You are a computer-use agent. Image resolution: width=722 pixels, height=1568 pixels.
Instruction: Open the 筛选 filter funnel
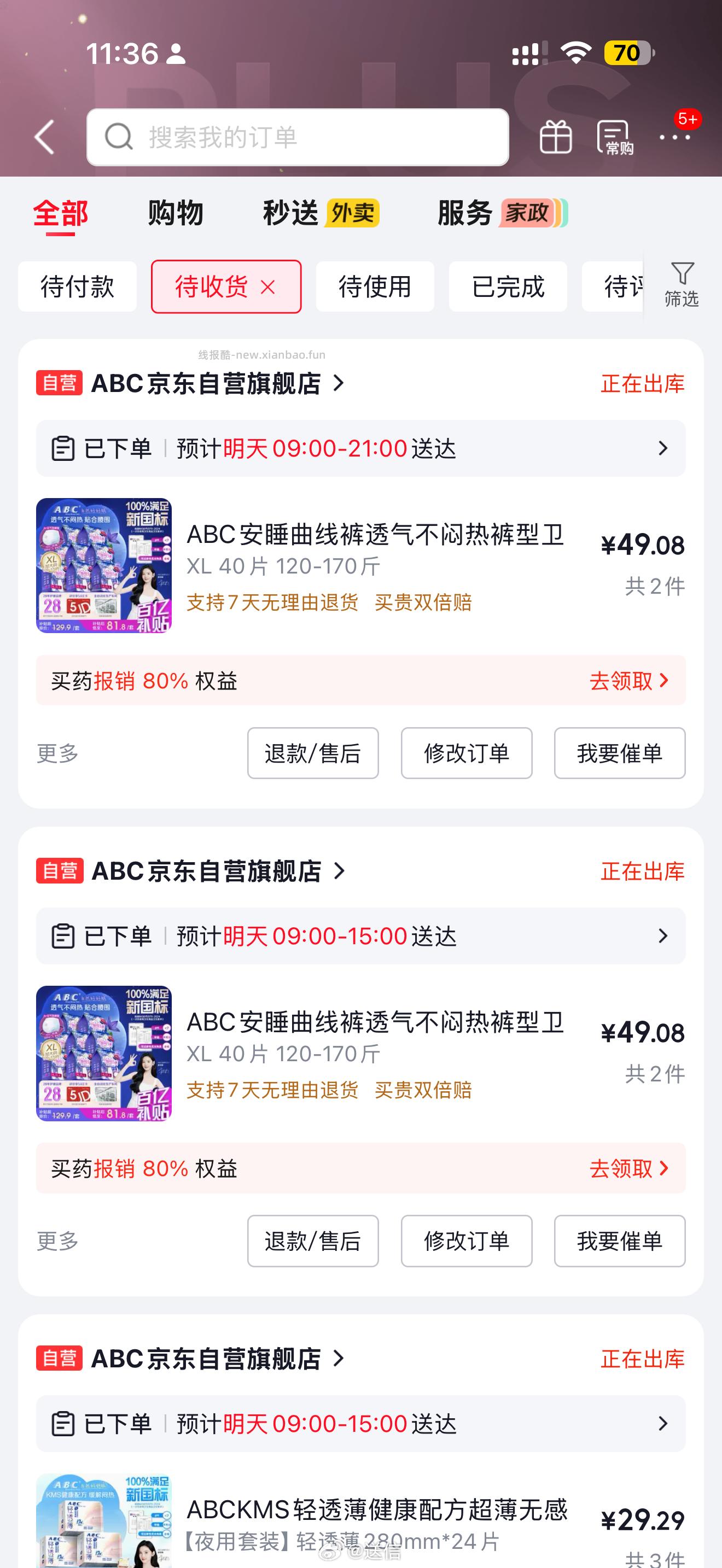683,286
